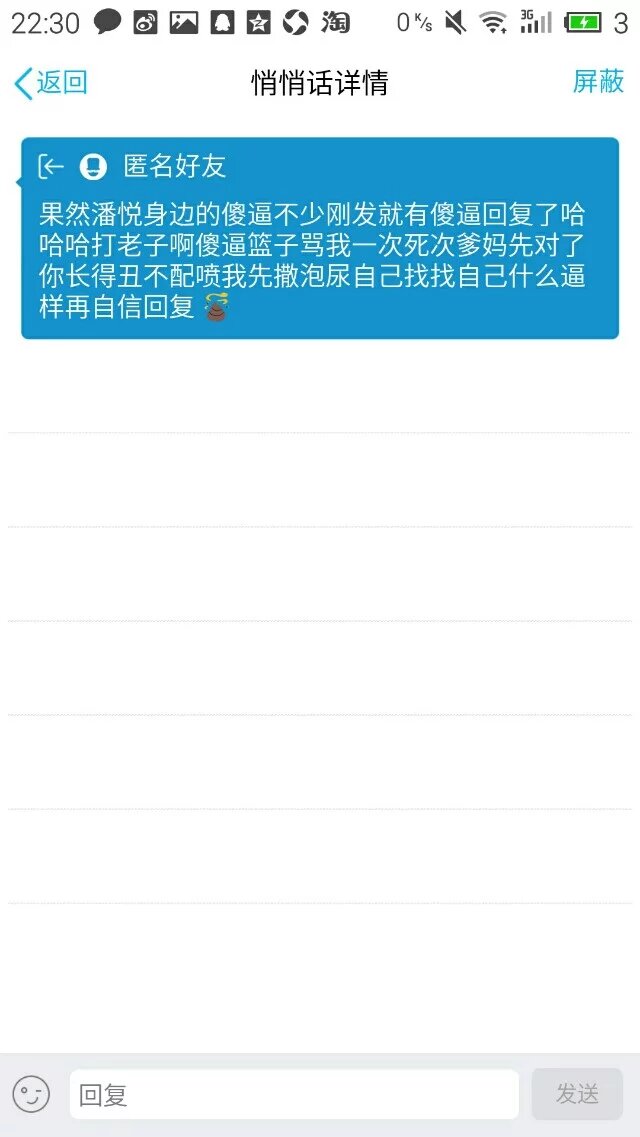This screenshot has width=640, height=1137.
Task: Go back using the 返回 button
Action: (51, 83)
